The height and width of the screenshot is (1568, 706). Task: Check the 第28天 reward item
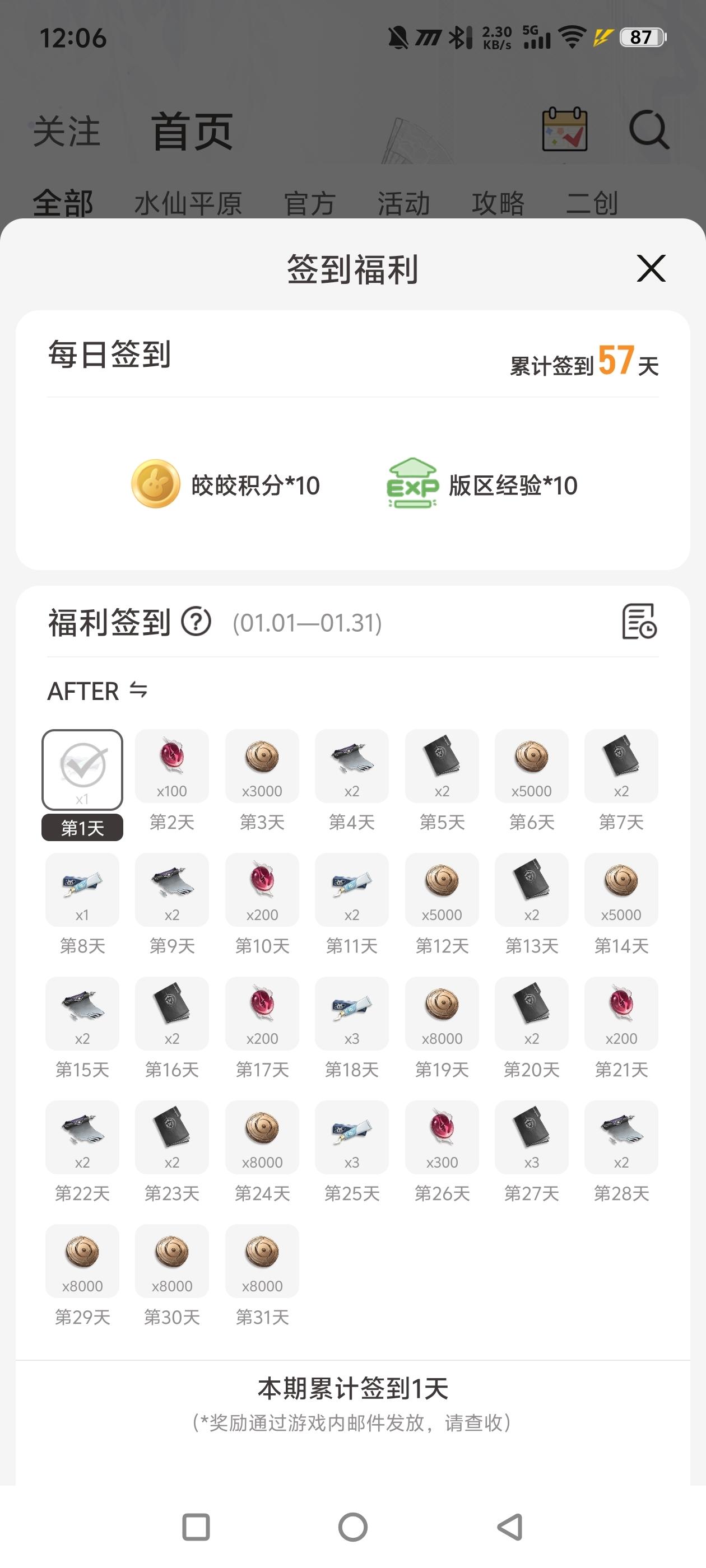[621, 1136]
